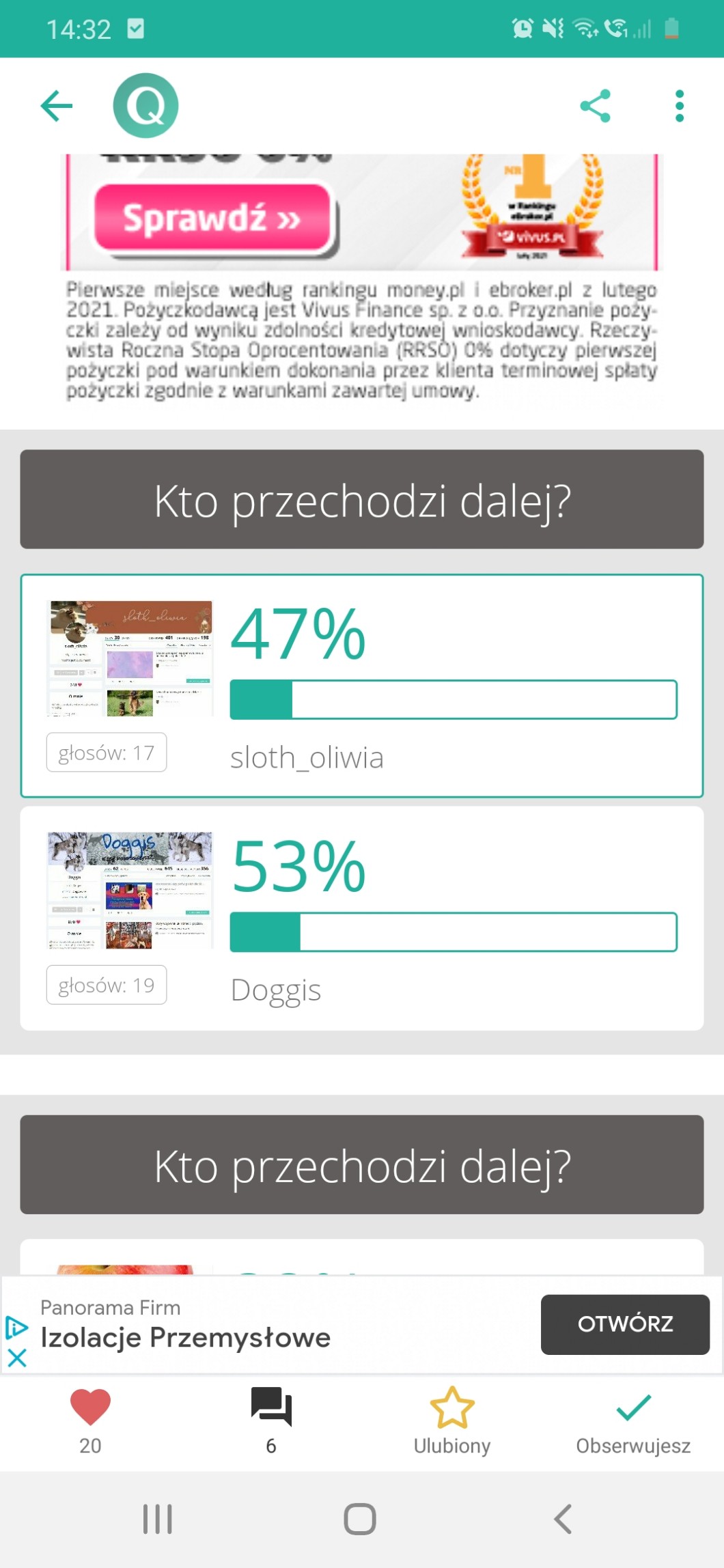Open the overflow menu
724x1568 pixels.
pos(679,106)
